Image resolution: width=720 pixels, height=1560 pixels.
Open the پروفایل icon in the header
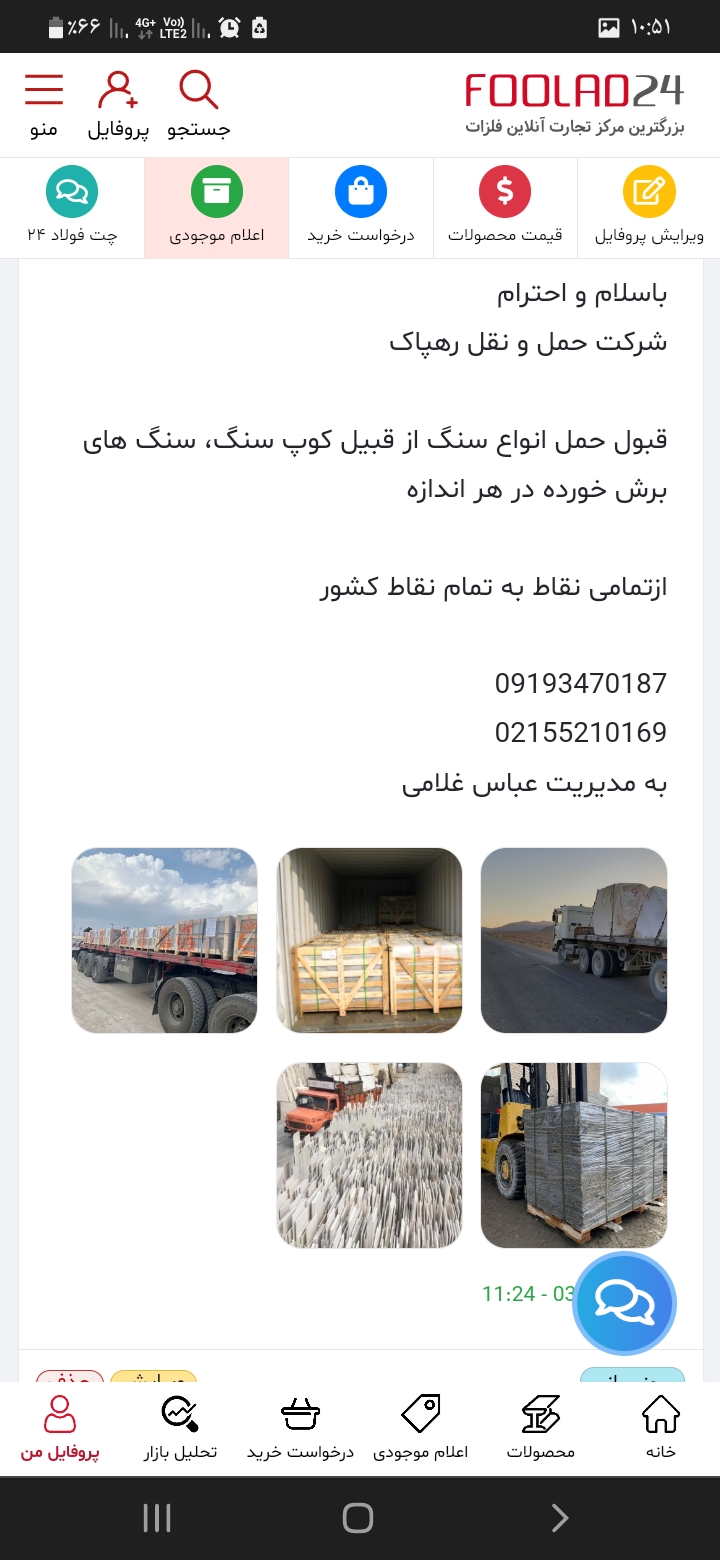118,105
